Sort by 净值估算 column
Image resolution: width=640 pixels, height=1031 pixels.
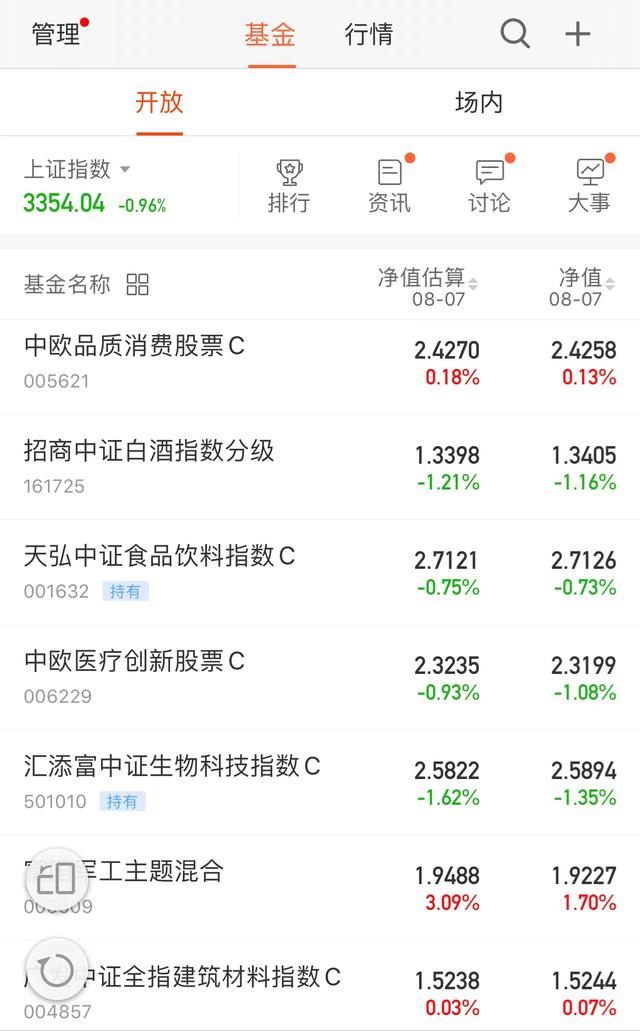click(x=428, y=286)
